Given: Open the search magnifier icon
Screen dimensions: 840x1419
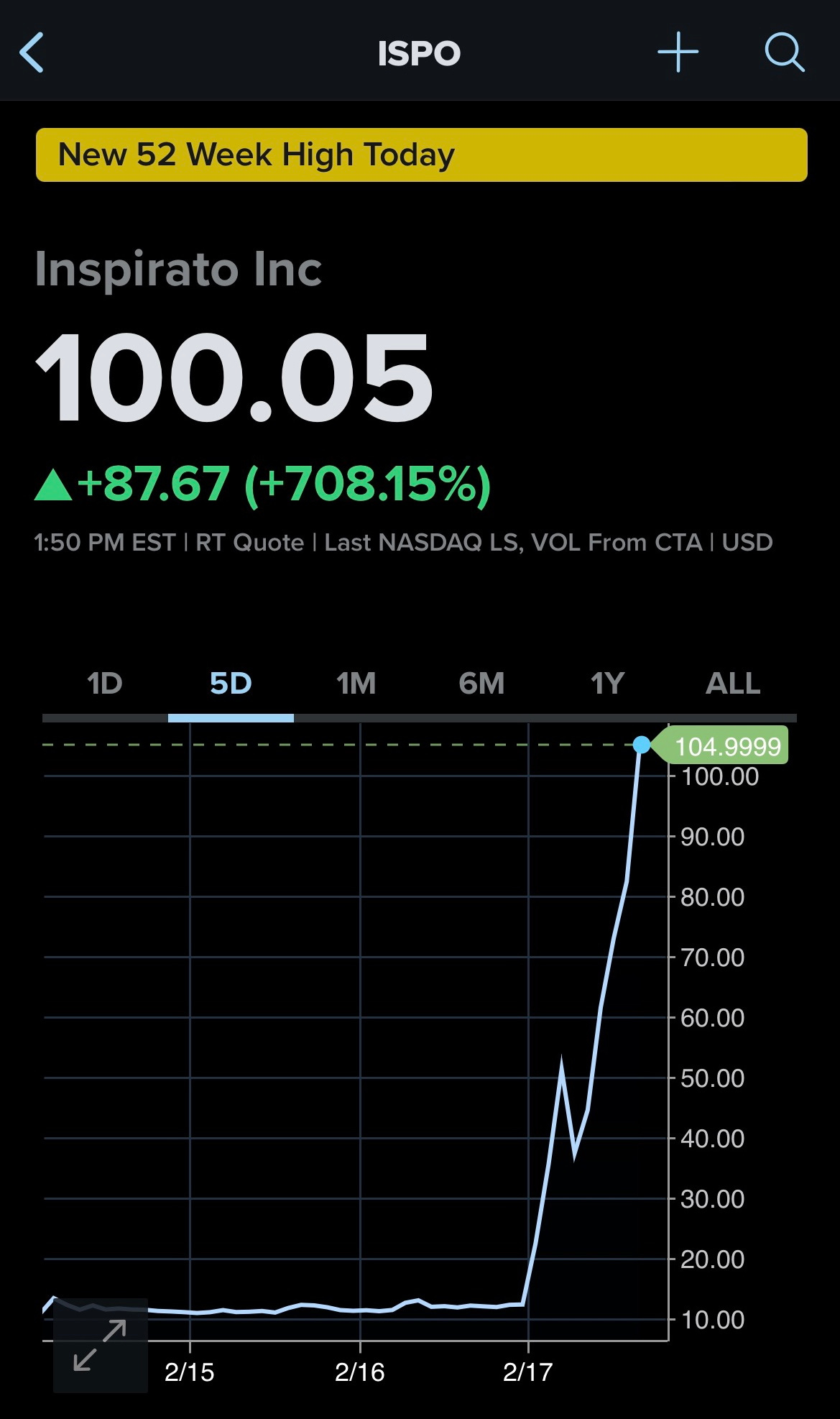Looking at the screenshot, I should tap(784, 52).
